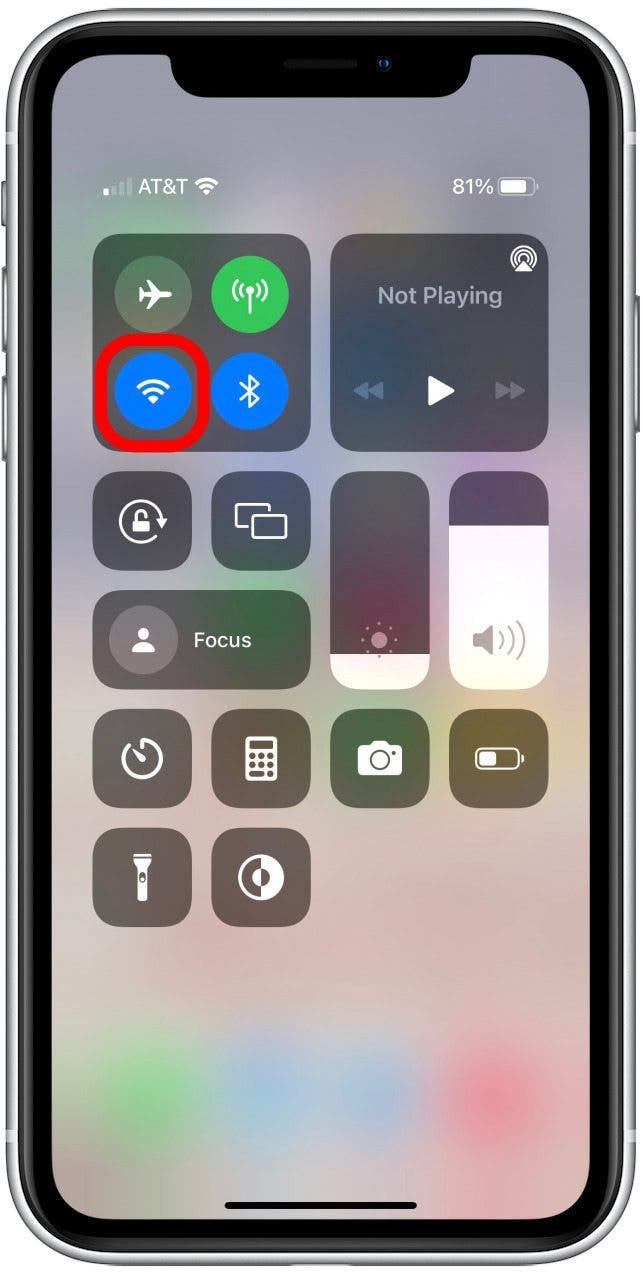Disable Wi-Fi from Control Center
Screen dimensions: 642x1274
point(153,392)
